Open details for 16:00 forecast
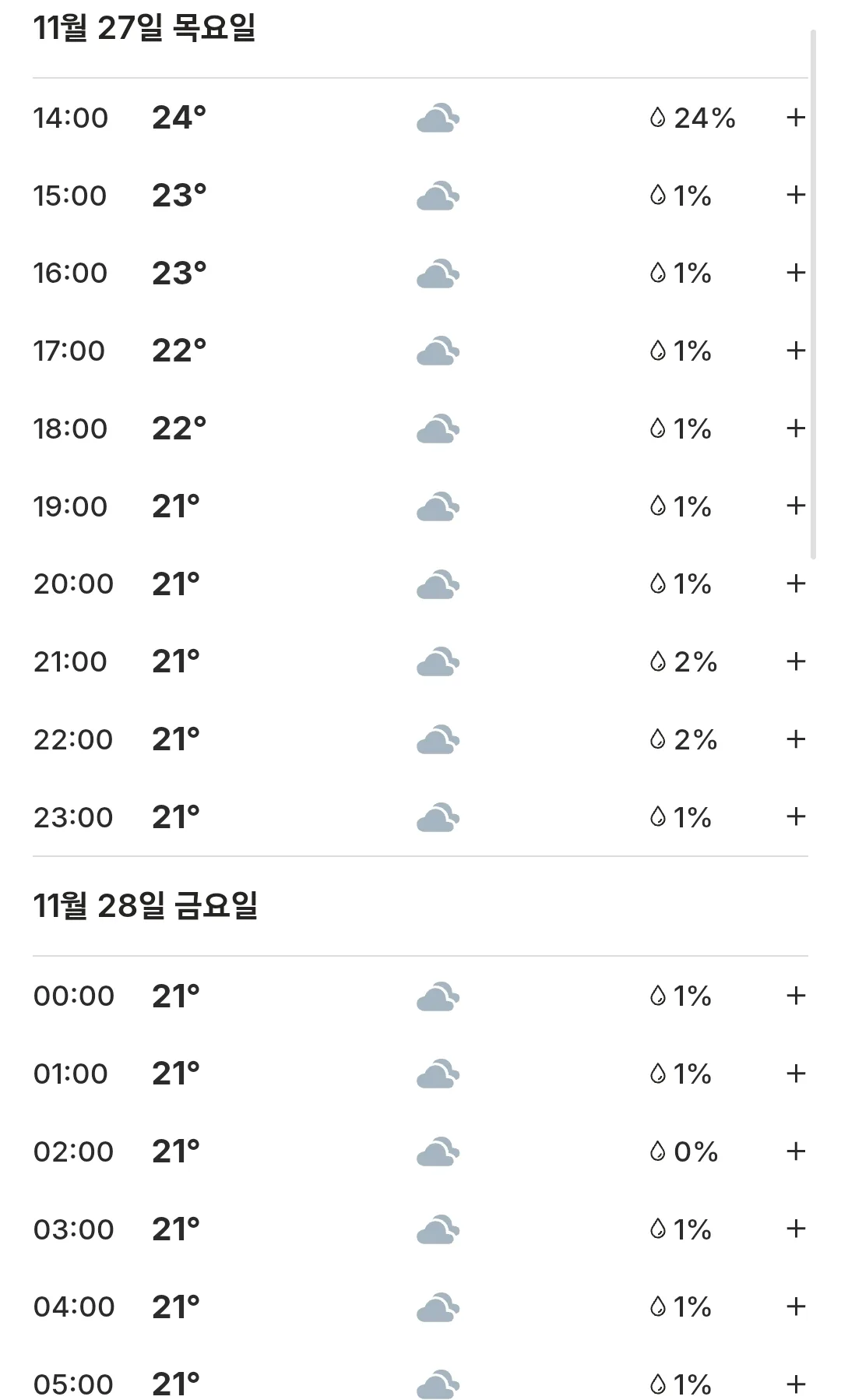This screenshot has width=841, height=1400. (x=795, y=273)
